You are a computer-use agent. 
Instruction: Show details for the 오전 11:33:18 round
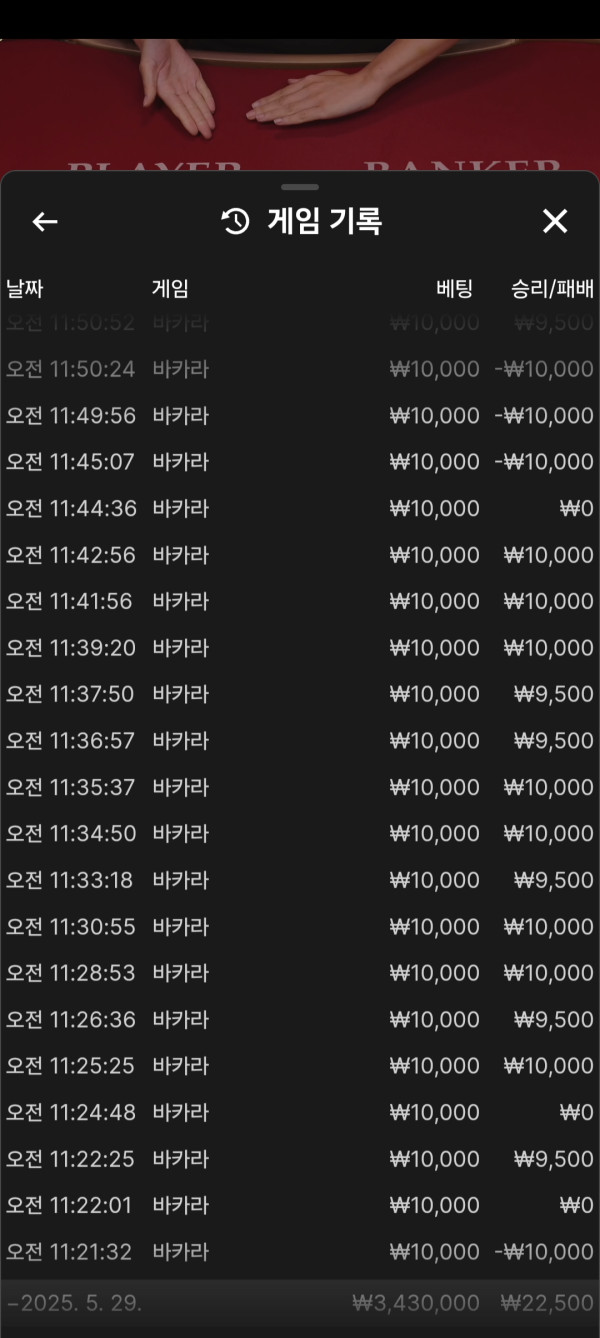pyautogui.click(x=300, y=880)
